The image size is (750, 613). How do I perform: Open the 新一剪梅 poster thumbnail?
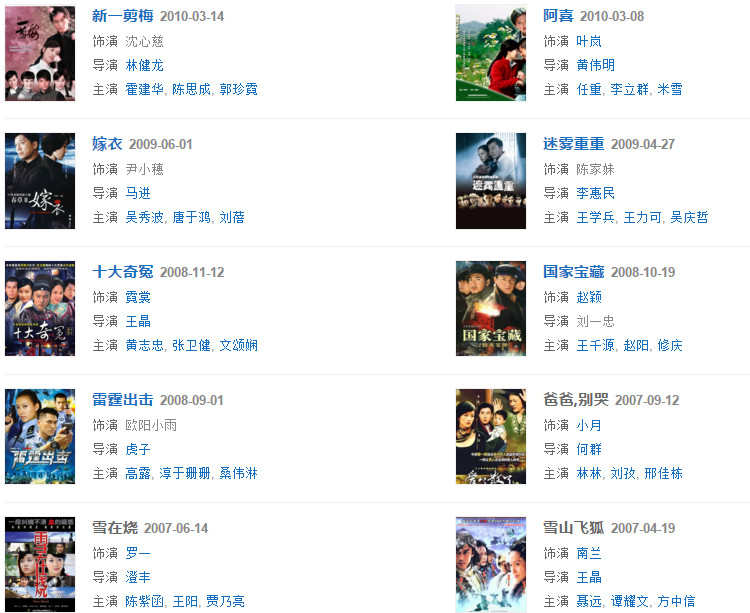point(40,53)
